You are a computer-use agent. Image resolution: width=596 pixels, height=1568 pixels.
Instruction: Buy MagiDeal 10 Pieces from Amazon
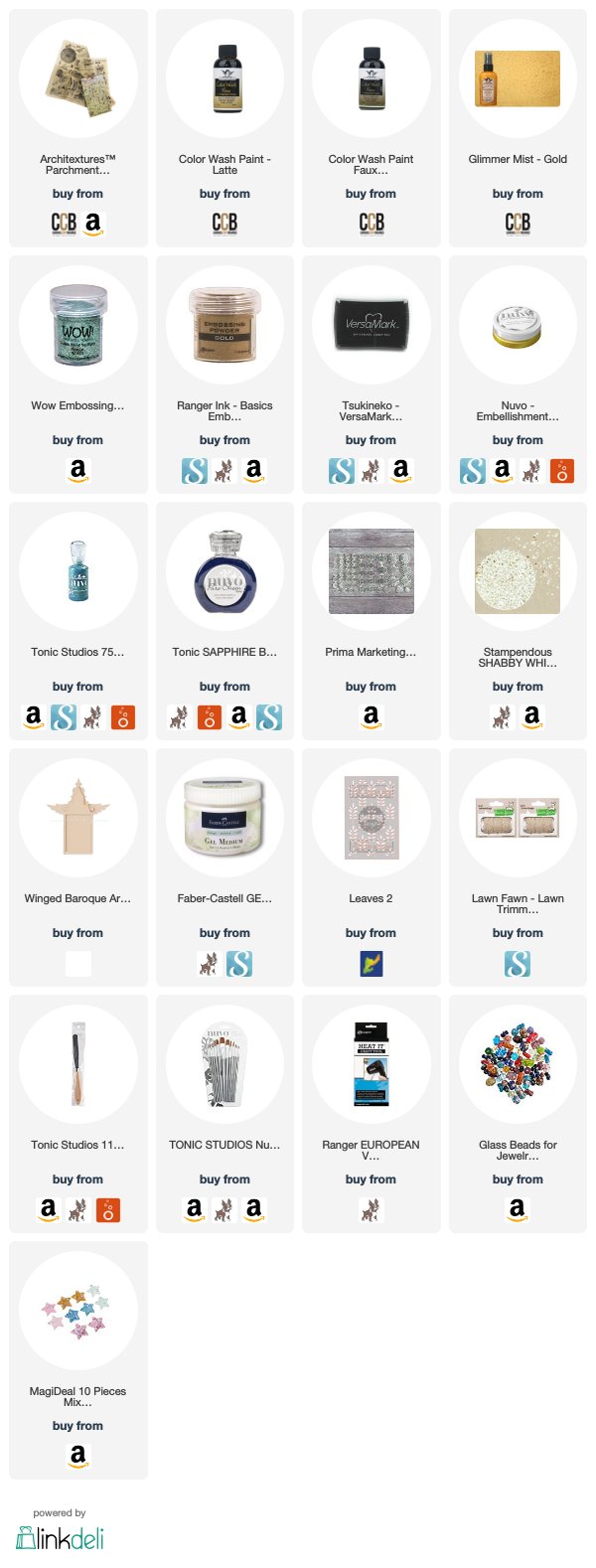click(77, 1456)
